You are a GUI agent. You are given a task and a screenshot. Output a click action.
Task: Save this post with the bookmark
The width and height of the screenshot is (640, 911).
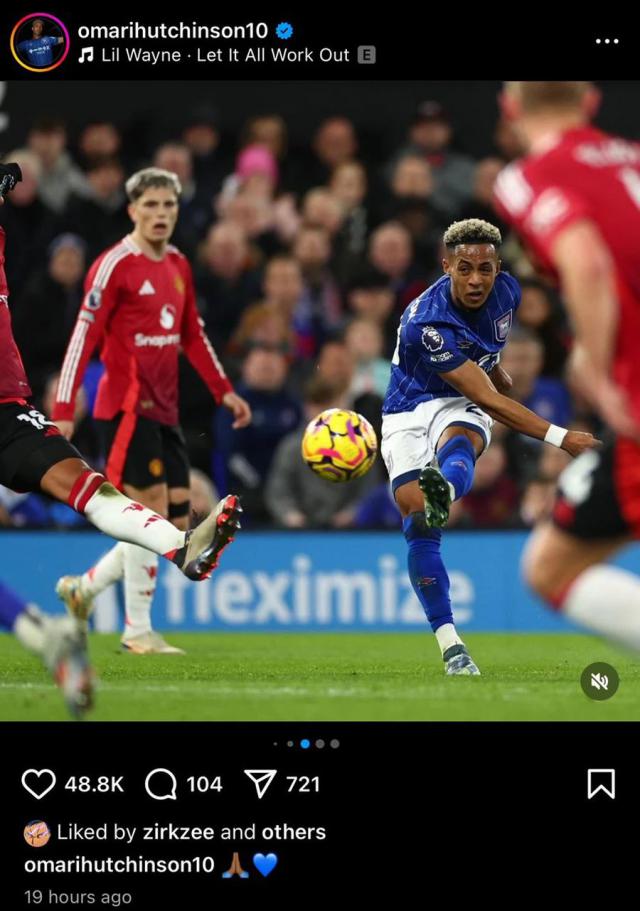pyautogui.click(x=600, y=784)
